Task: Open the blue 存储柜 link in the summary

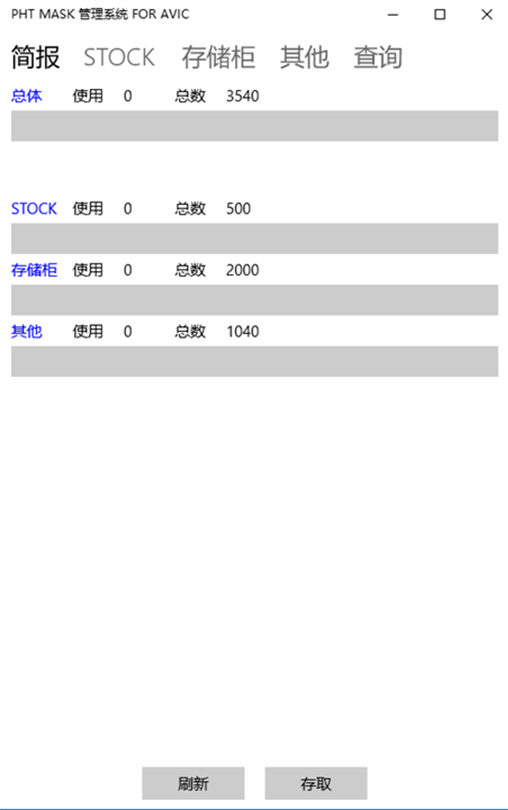Action: tap(34, 270)
